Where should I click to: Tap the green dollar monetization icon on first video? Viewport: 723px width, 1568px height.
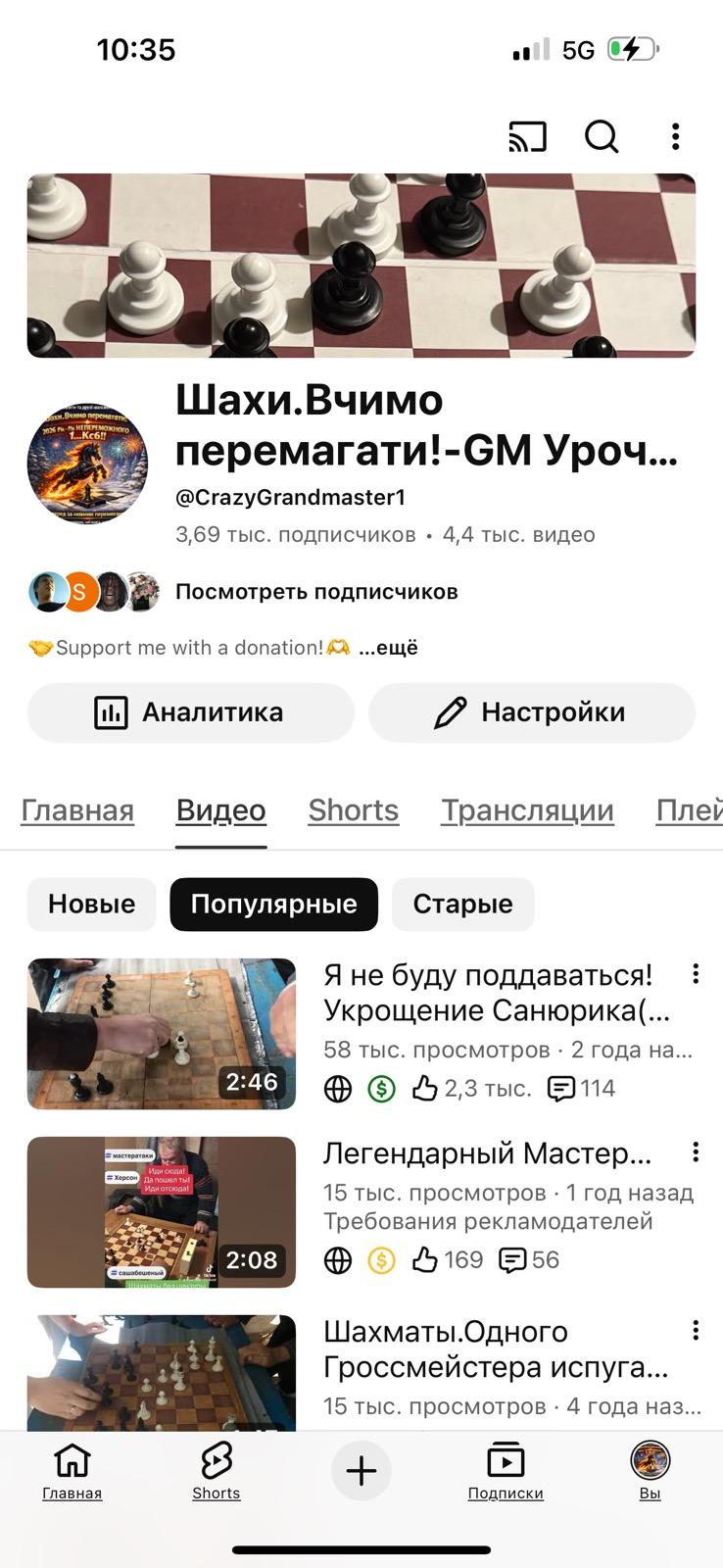coord(380,1088)
